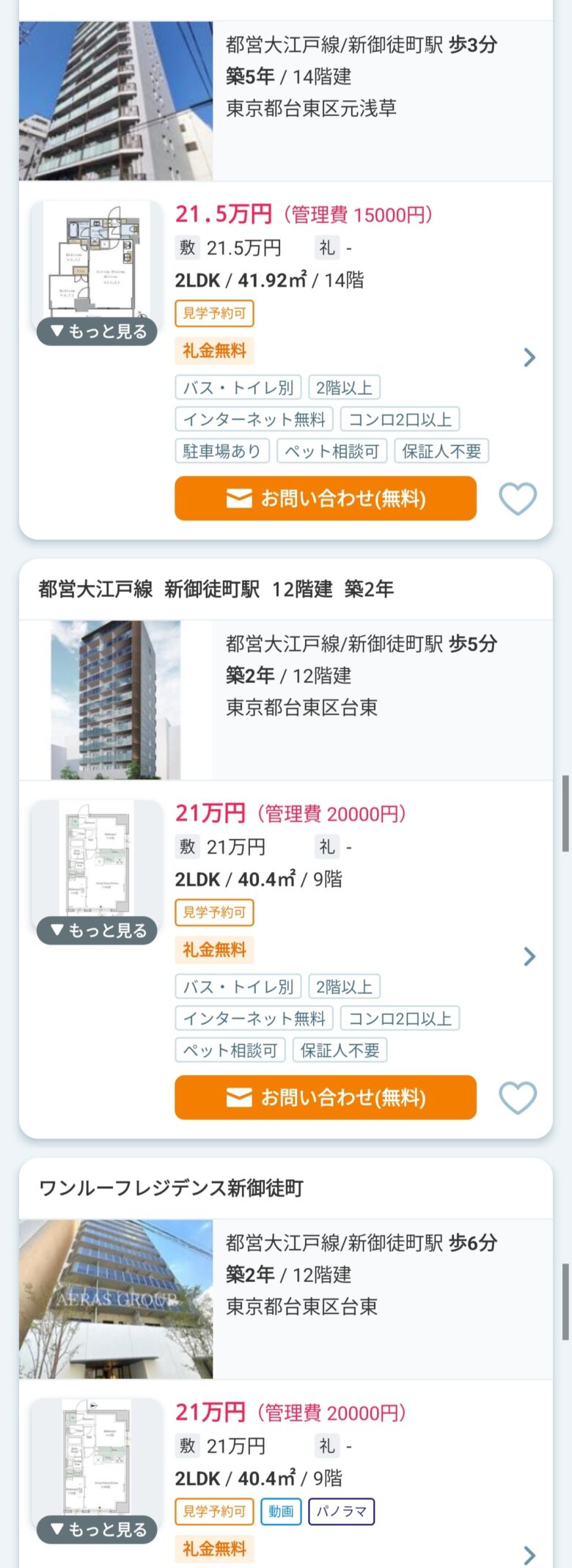The width and height of the screenshot is (572, 1568).
Task: Show more floor plans for 歩5分 listing
Action: pyautogui.click(x=97, y=931)
